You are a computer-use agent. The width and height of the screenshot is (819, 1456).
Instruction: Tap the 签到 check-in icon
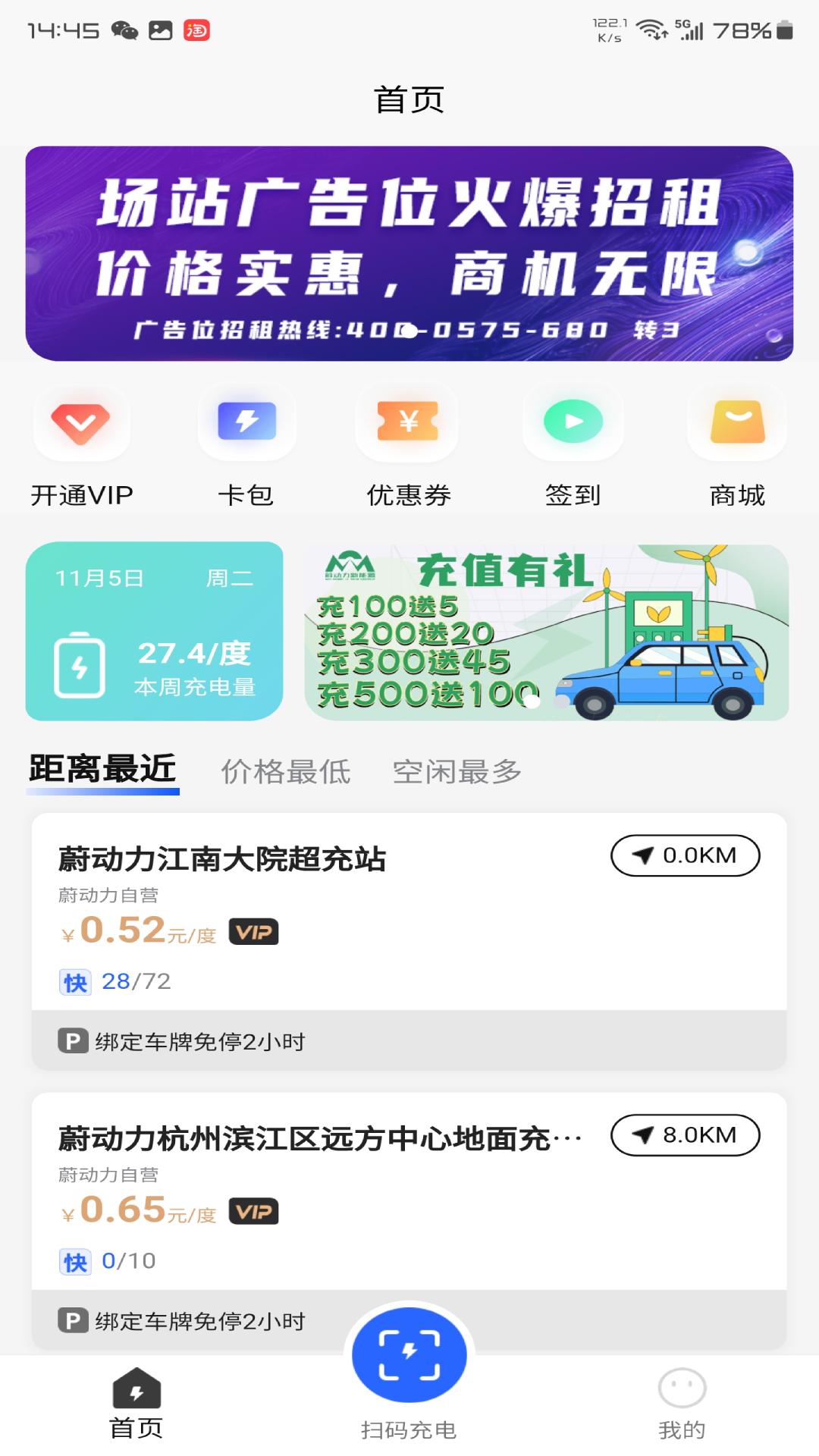coord(573,423)
